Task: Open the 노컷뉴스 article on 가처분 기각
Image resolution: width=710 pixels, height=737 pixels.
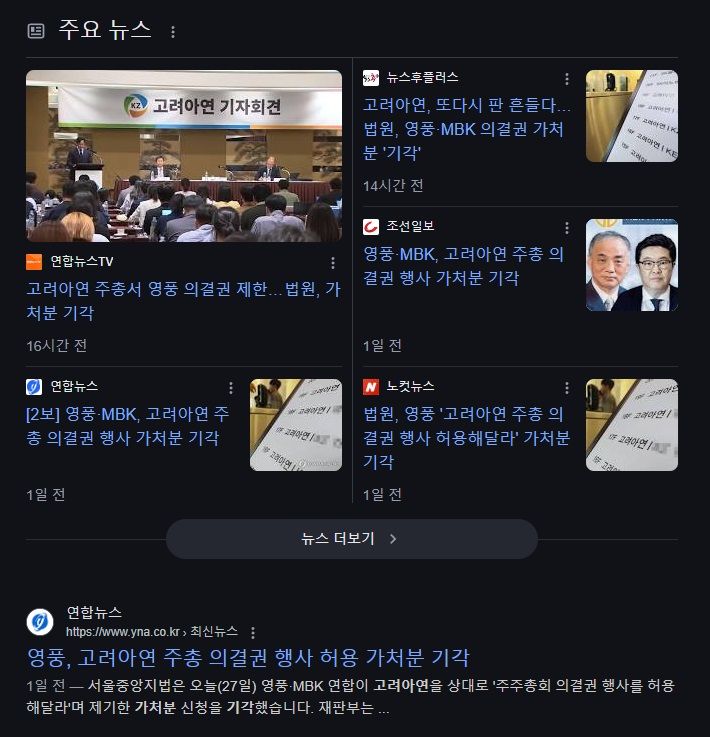Action: [466, 437]
